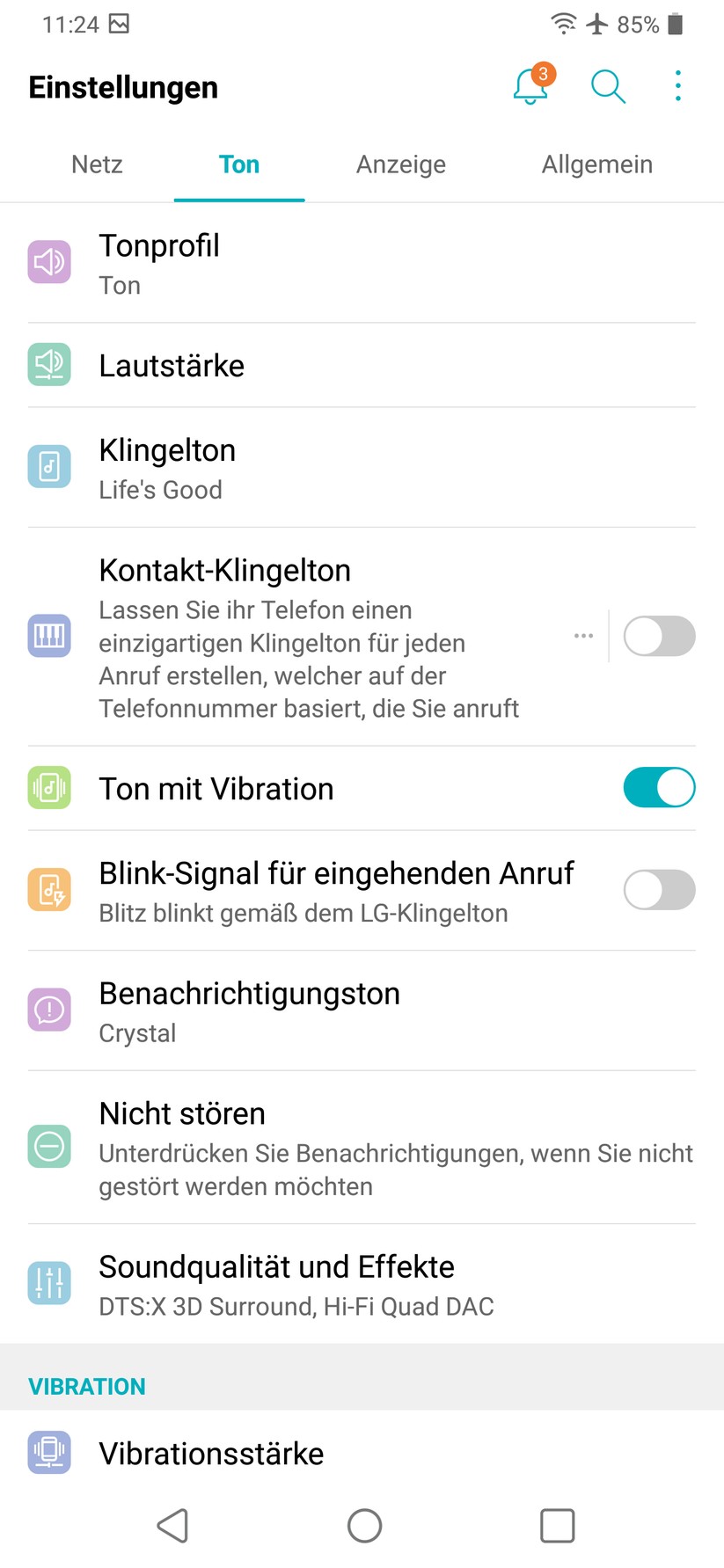The height and width of the screenshot is (1568, 724).
Task: Open the Tonprofil sound profile icon
Action: pyautogui.click(x=49, y=261)
